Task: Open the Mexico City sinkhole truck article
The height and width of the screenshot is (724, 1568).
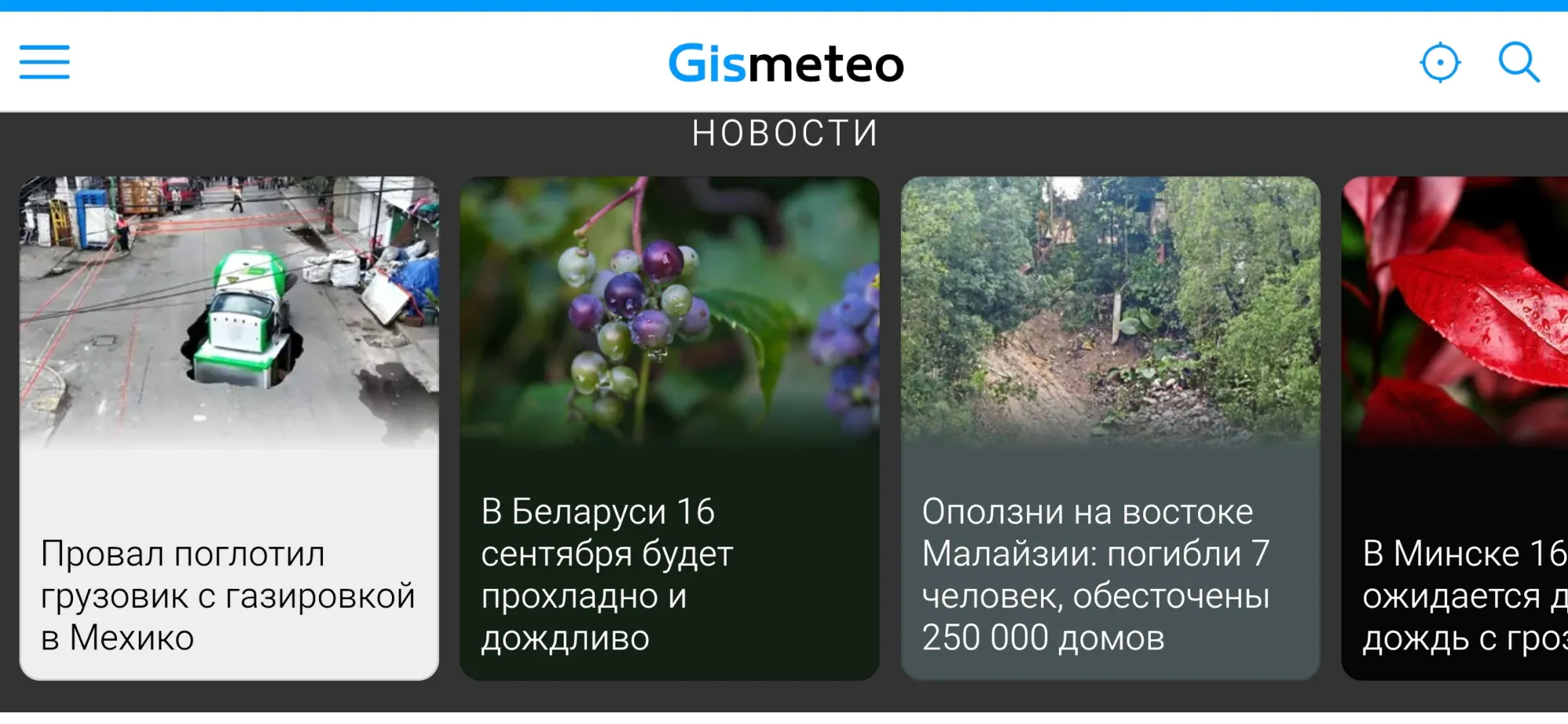Action: click(229, 427)
